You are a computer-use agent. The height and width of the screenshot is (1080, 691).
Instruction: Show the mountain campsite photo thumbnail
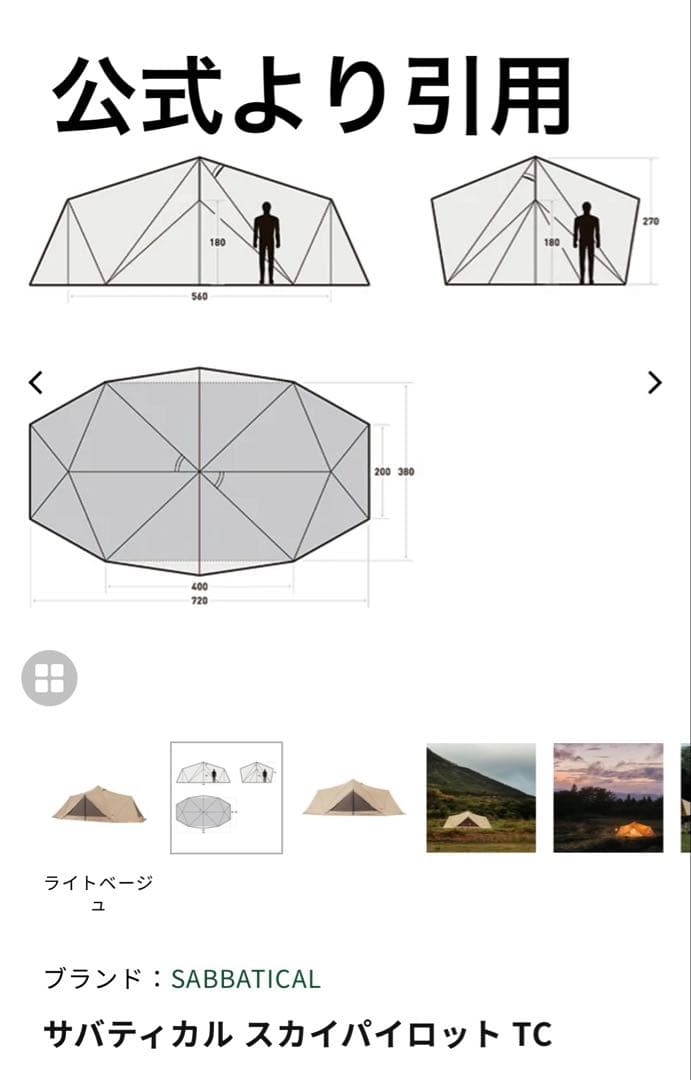tap(481, 797)
